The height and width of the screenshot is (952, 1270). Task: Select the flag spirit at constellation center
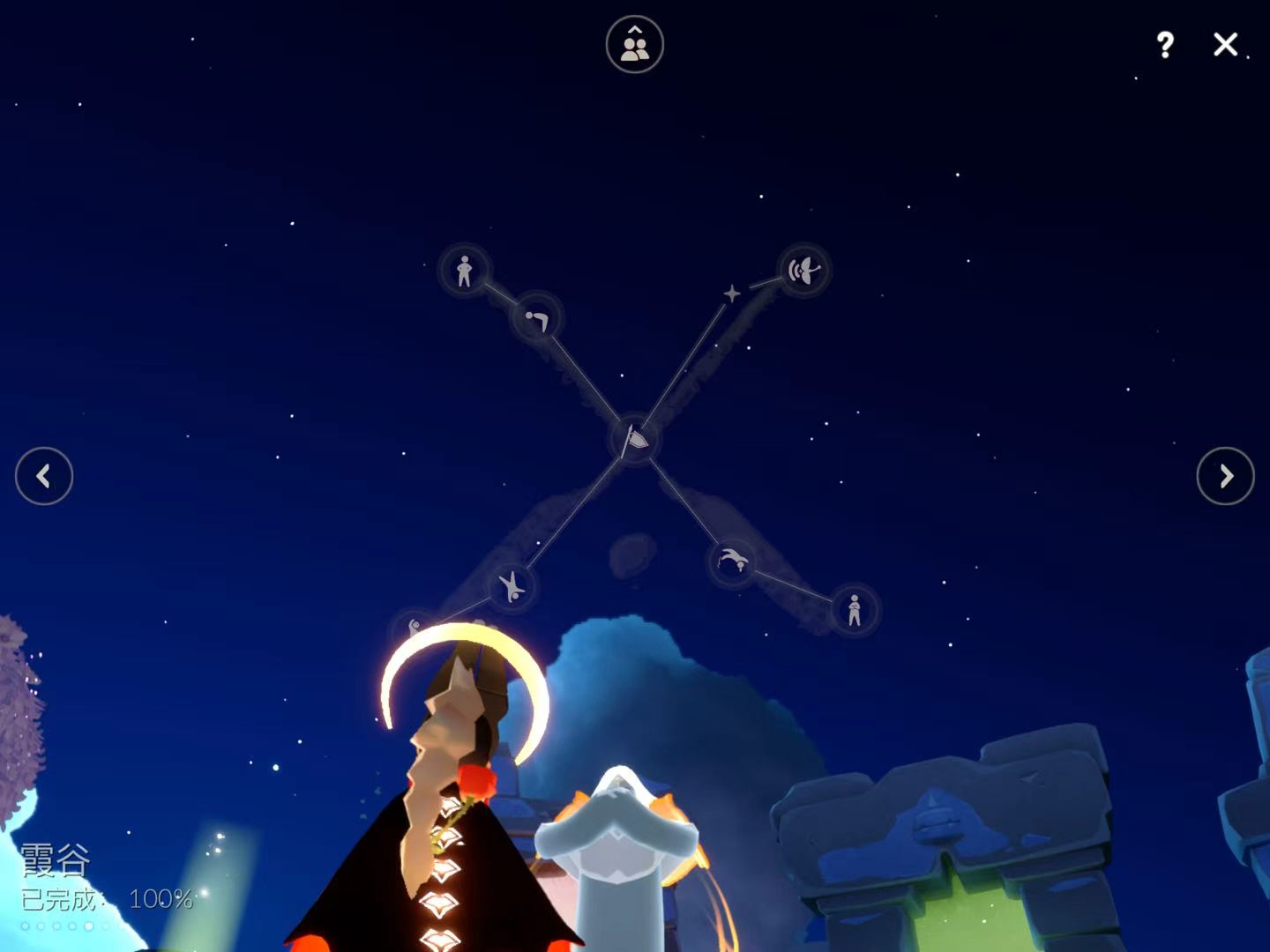click(635, 439)
